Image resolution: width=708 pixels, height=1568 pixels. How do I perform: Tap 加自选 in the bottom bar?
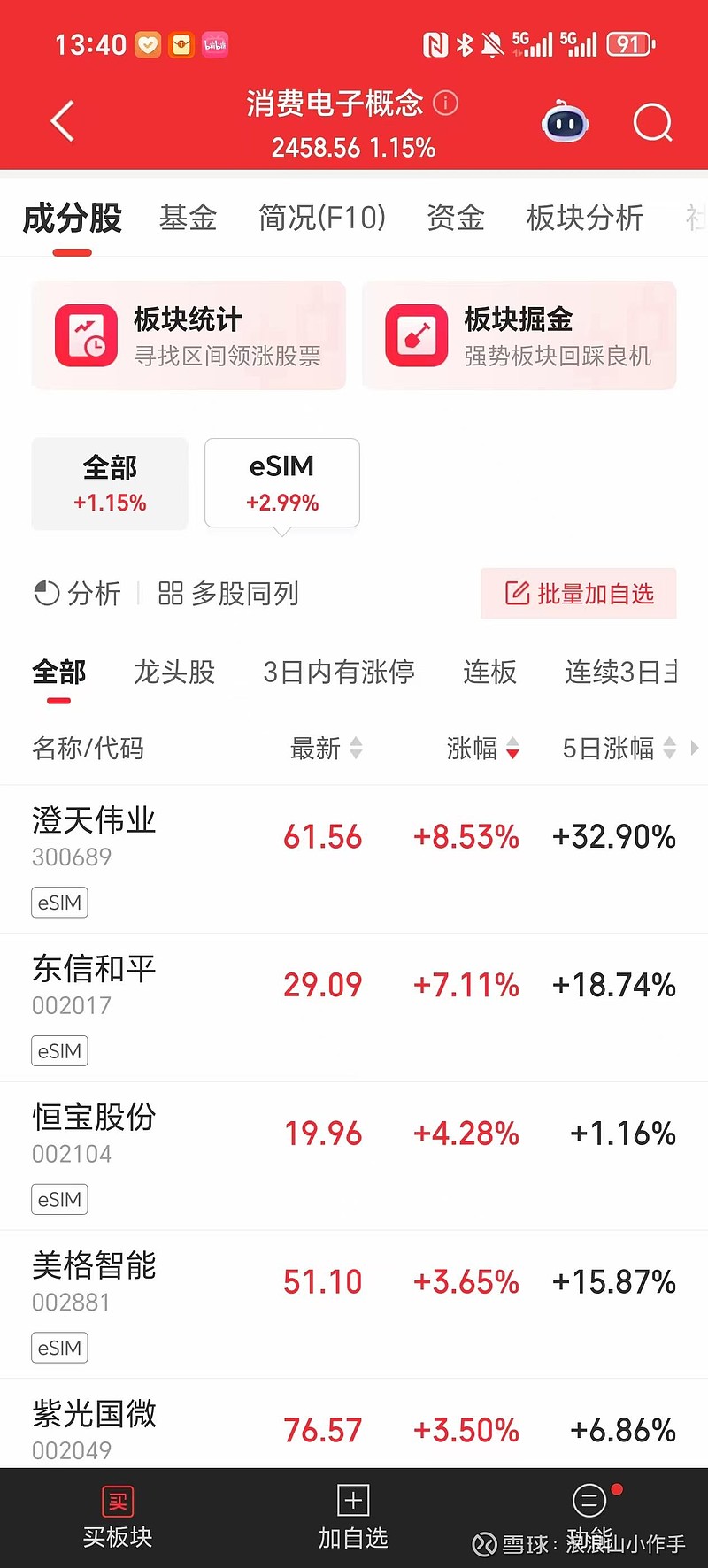[x=353, y=1518]
